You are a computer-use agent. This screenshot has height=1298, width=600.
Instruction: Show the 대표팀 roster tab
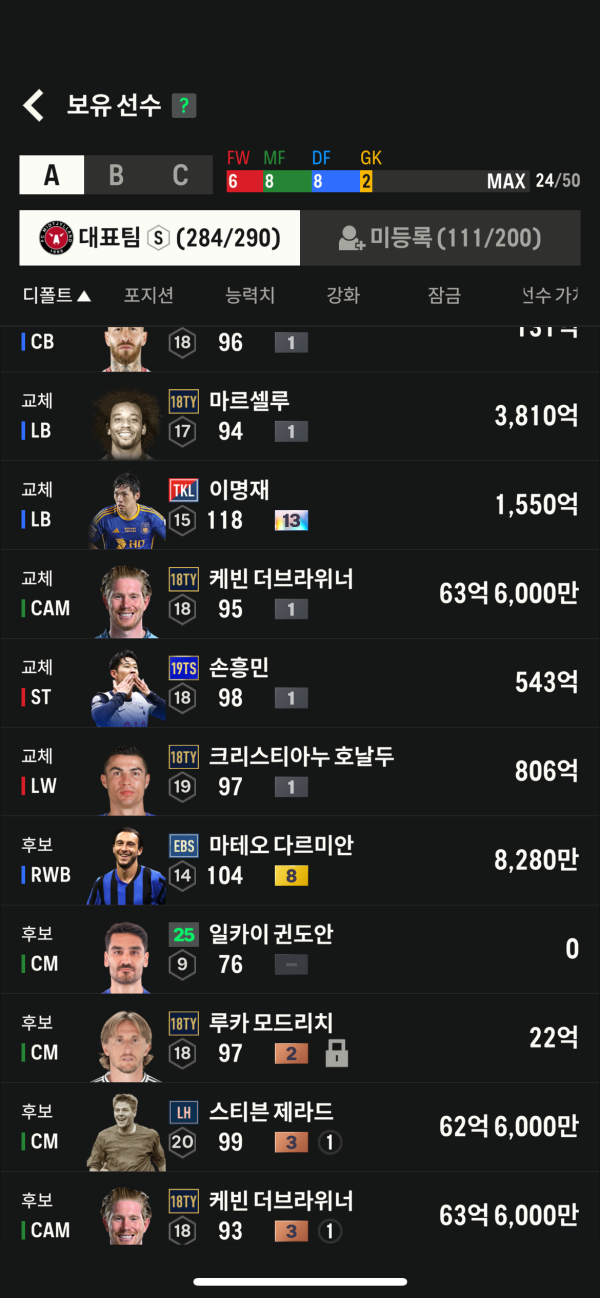160,237
